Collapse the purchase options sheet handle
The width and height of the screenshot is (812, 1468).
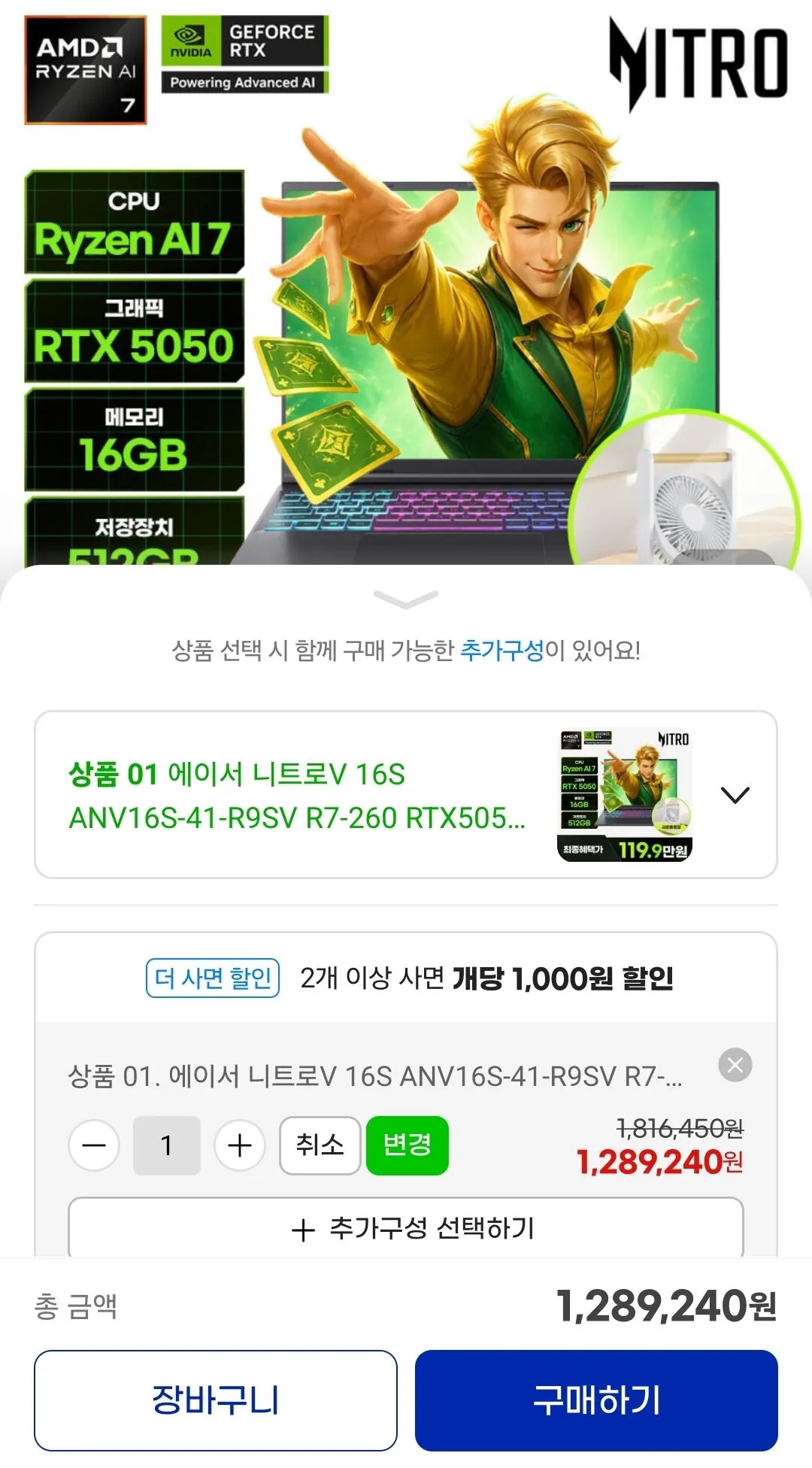coord(406,599)
